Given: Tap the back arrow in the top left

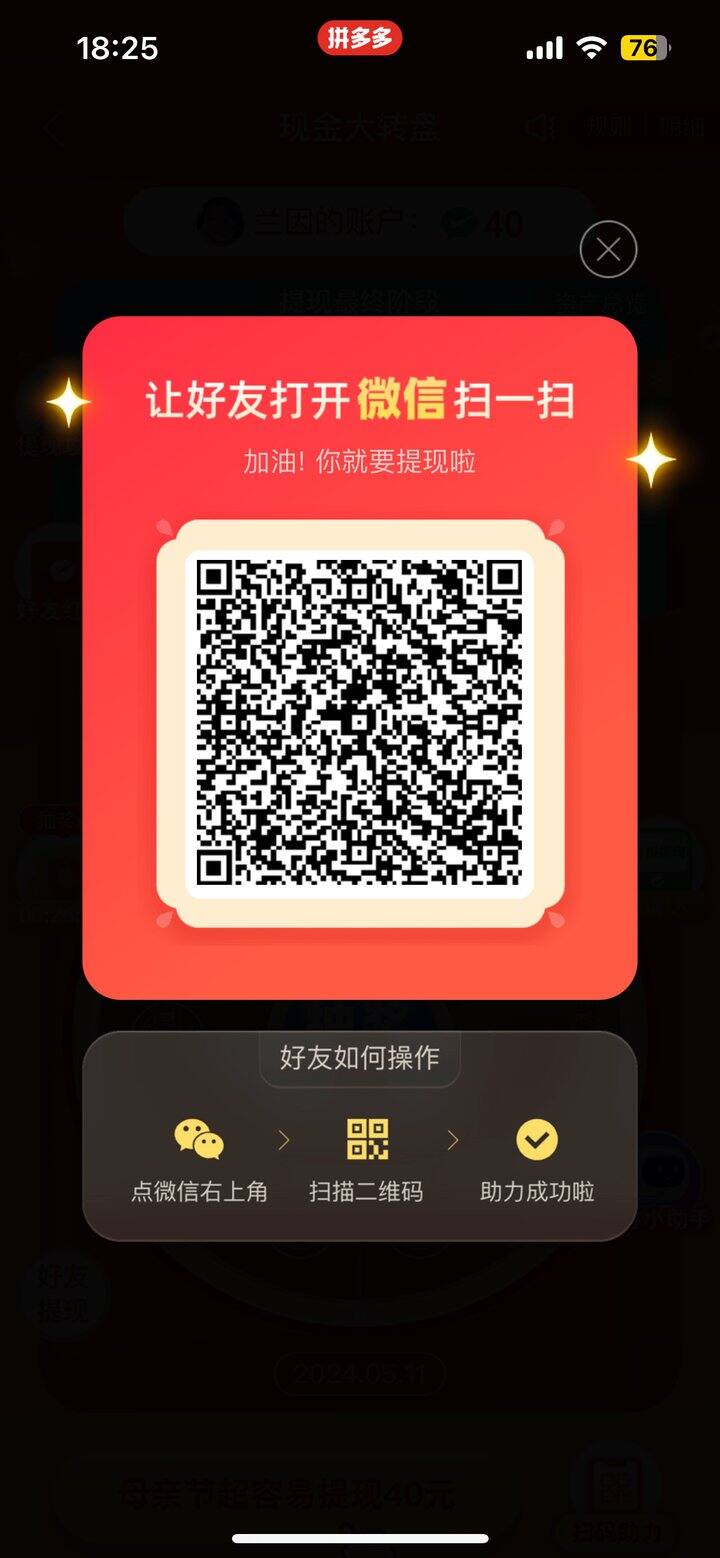Looking at the screenshot, I should tap(52, 129).
